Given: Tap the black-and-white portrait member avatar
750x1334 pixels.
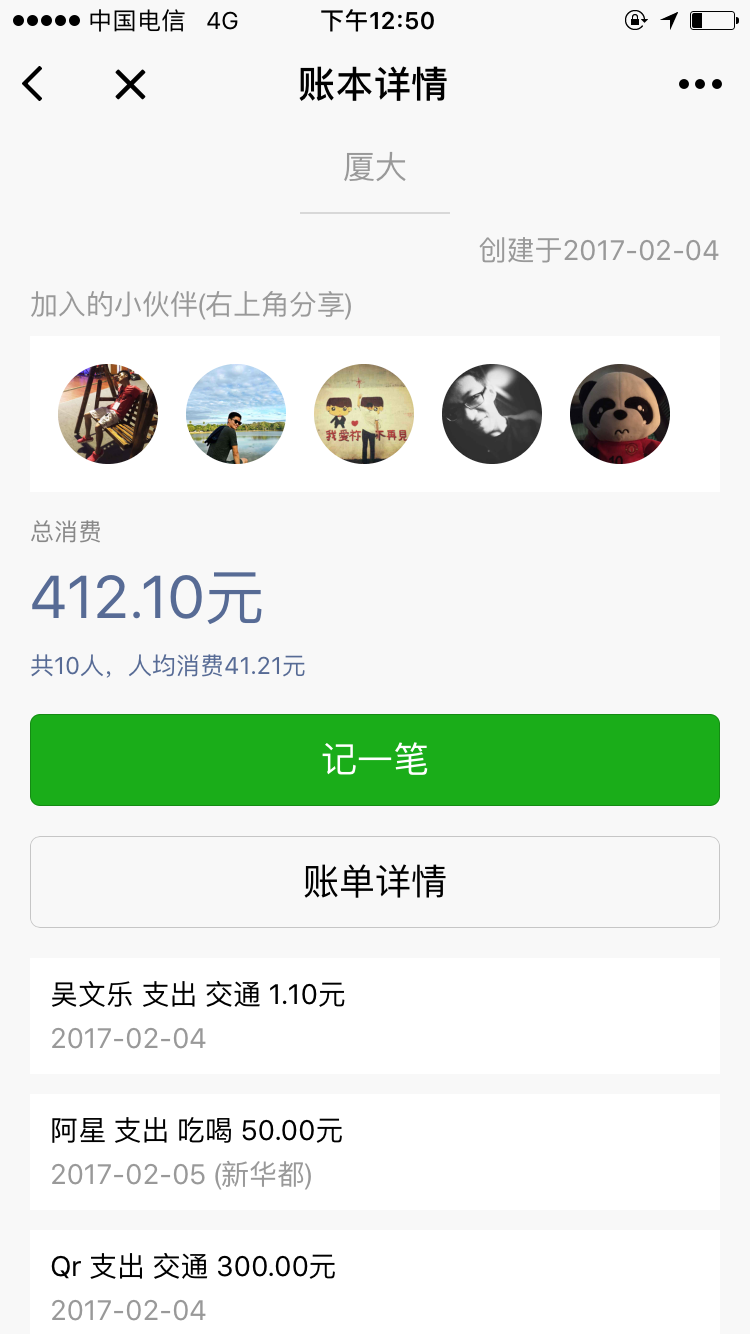Looking at the screenshot, I should [x=492, y=414].
